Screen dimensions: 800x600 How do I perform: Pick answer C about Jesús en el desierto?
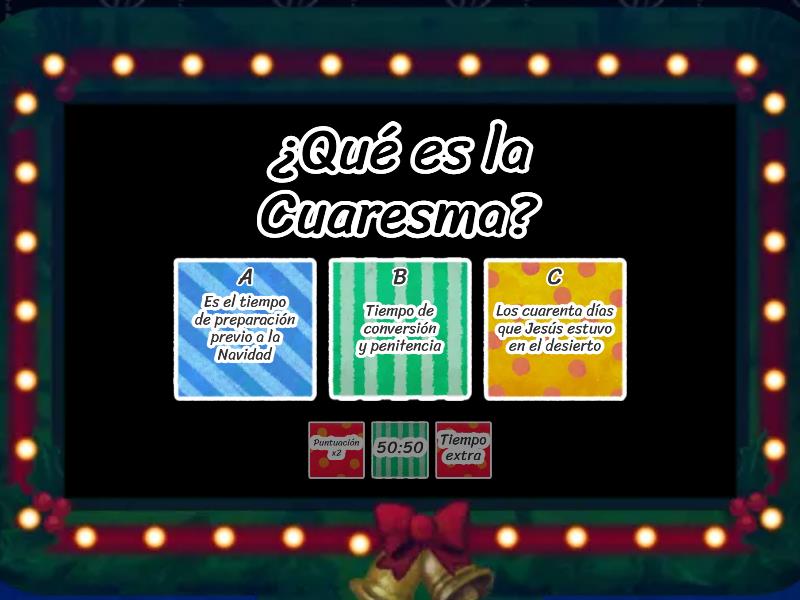(554, 329)
